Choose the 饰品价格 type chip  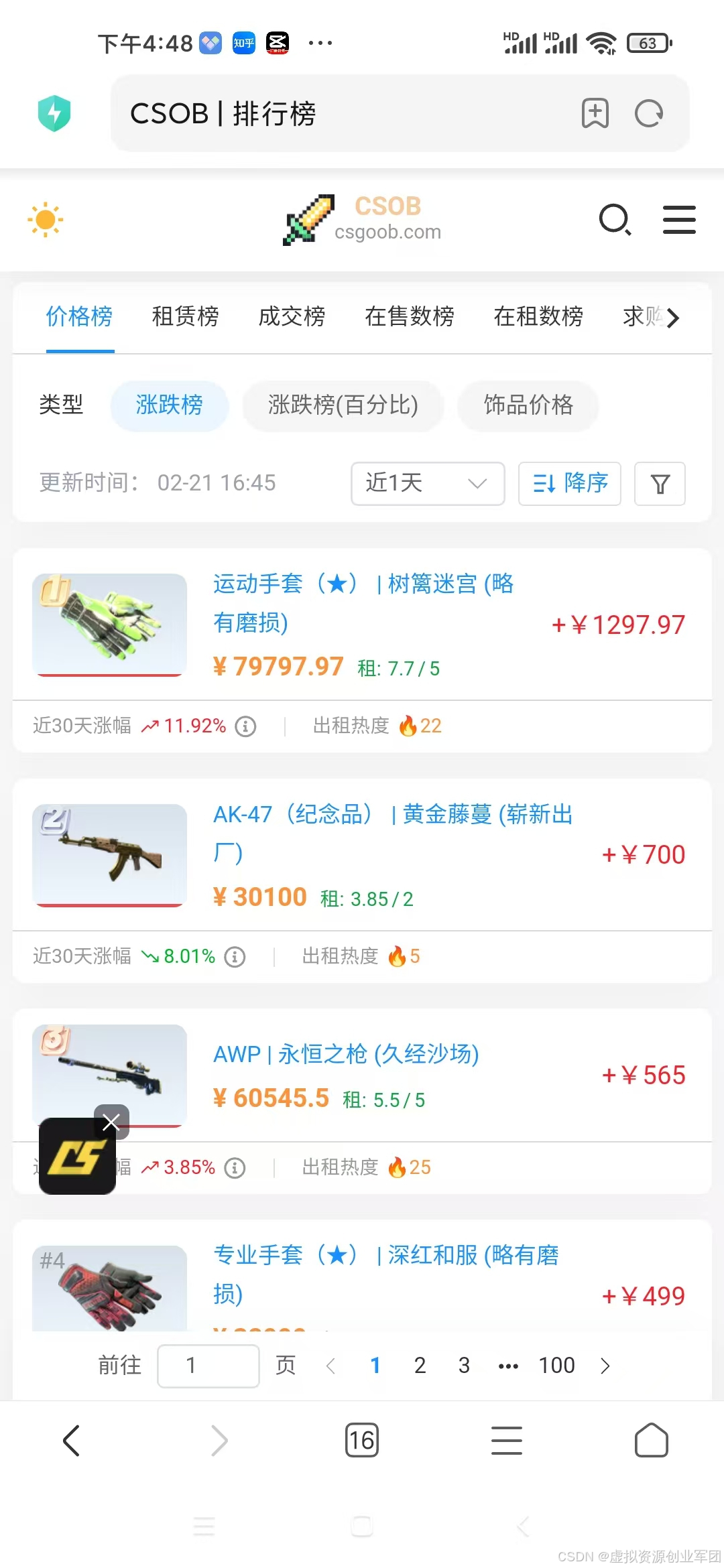tap(528, 405)
